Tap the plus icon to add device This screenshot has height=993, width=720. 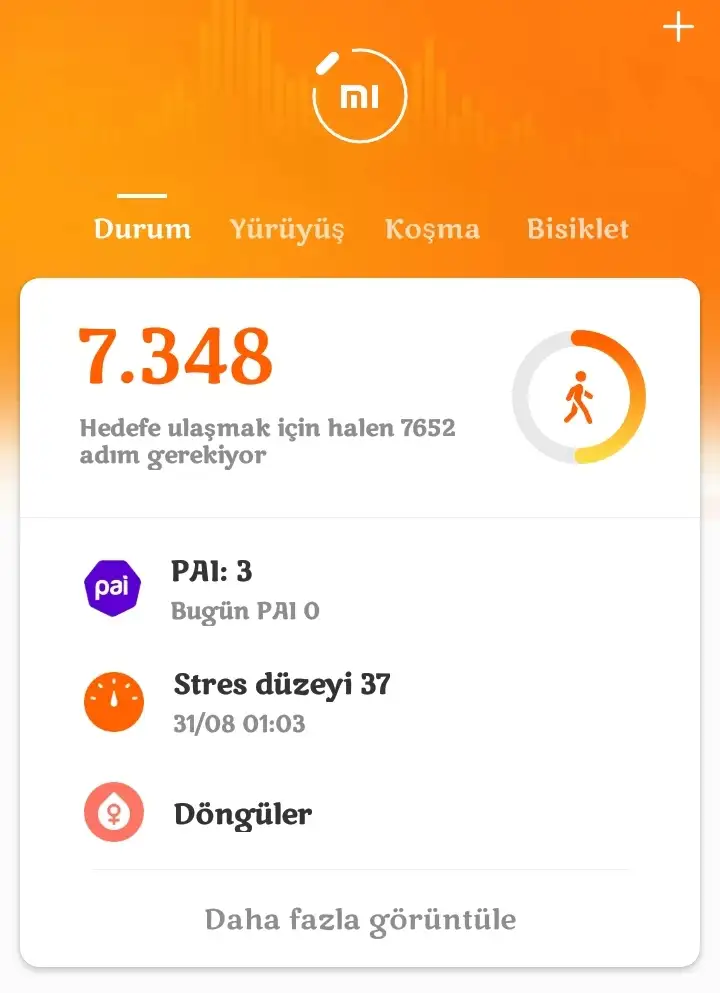click(678, 28)
